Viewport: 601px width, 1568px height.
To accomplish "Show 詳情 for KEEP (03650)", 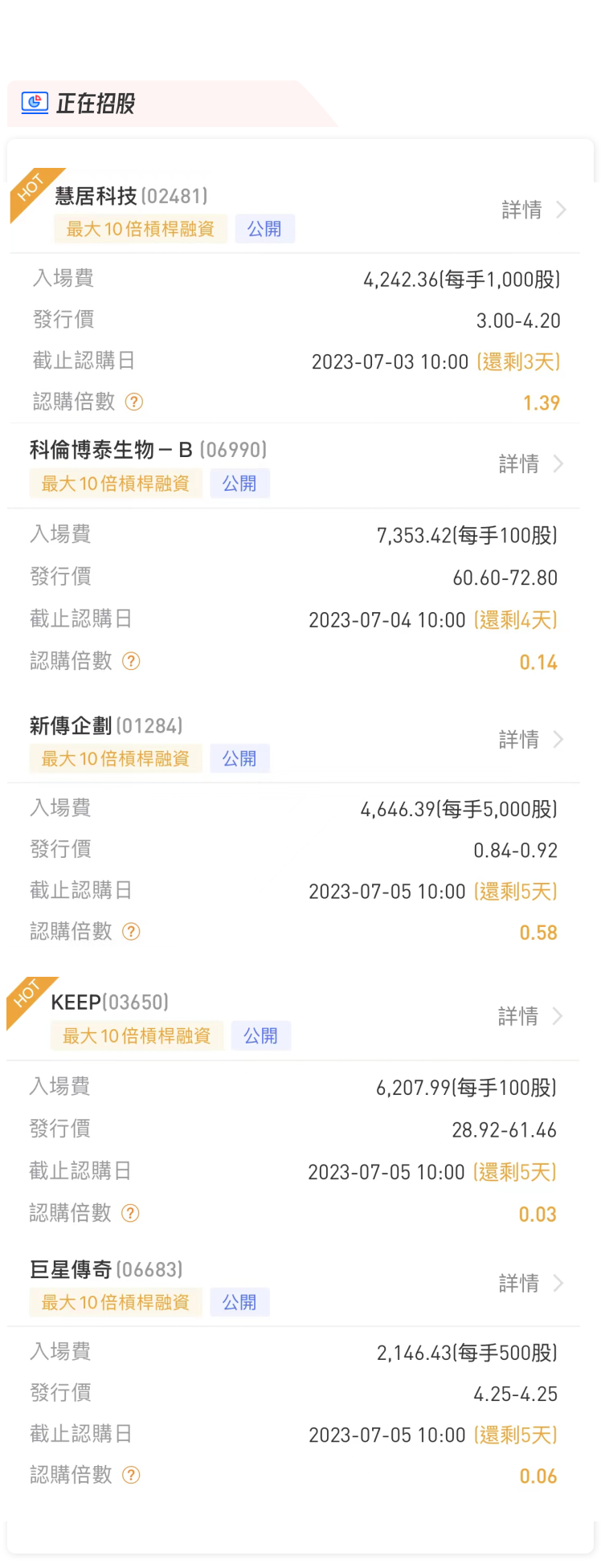I will [x=529, y=1017].
